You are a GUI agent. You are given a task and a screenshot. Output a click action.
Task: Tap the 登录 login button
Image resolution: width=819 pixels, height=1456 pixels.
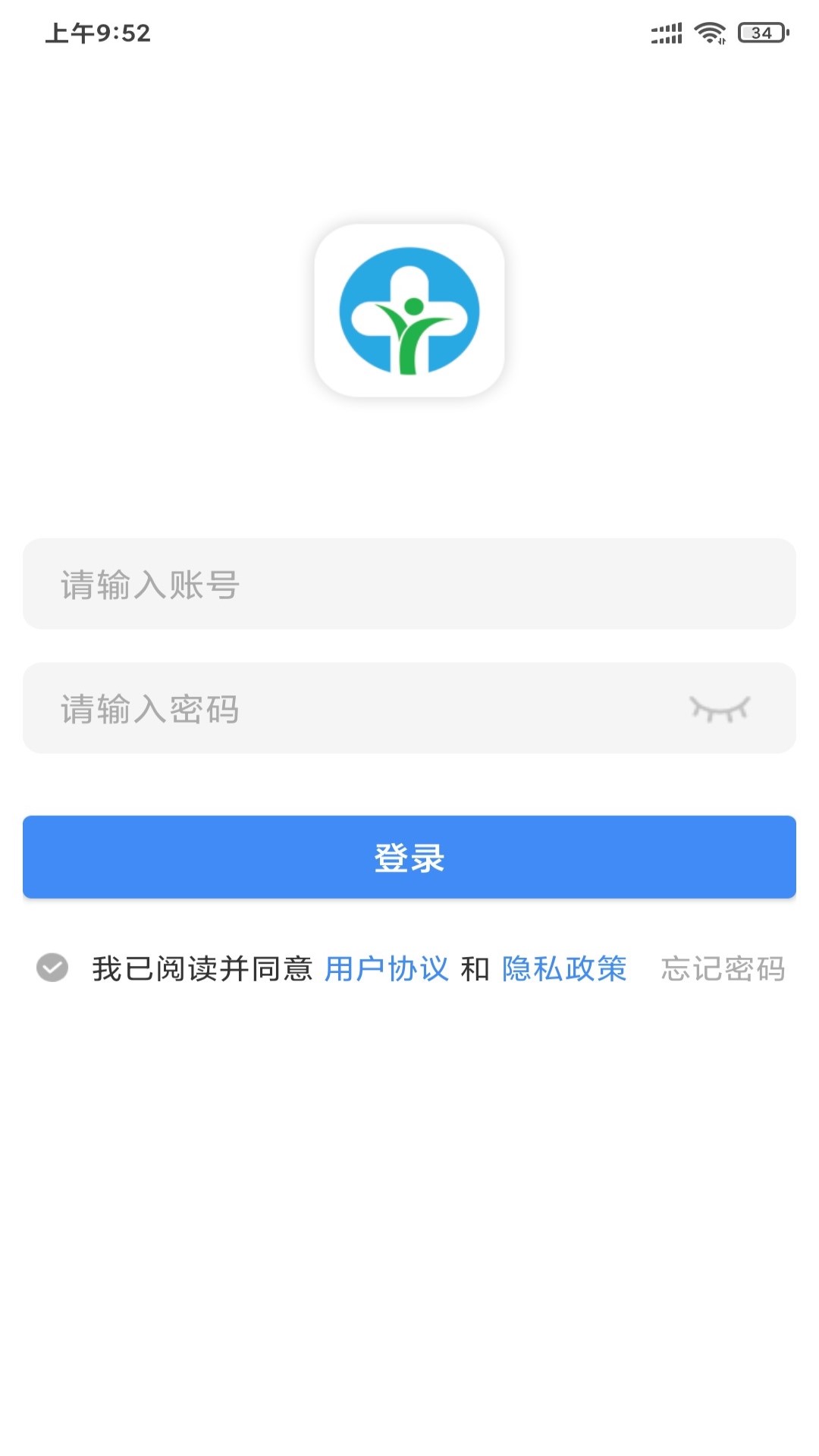coord(409,857)
